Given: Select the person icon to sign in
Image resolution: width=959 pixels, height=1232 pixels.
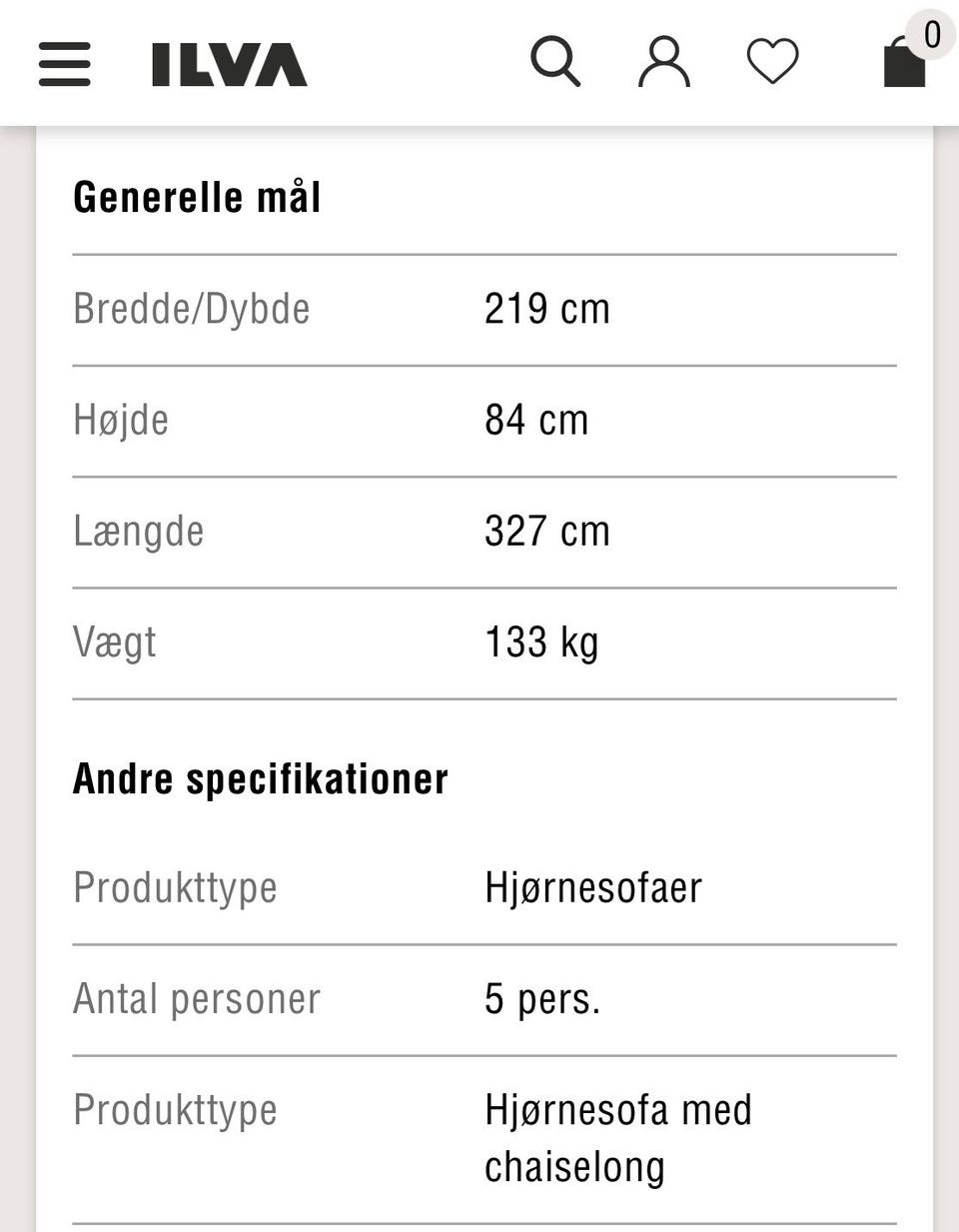Looking at the screenshot, I should tap(663, 62).
